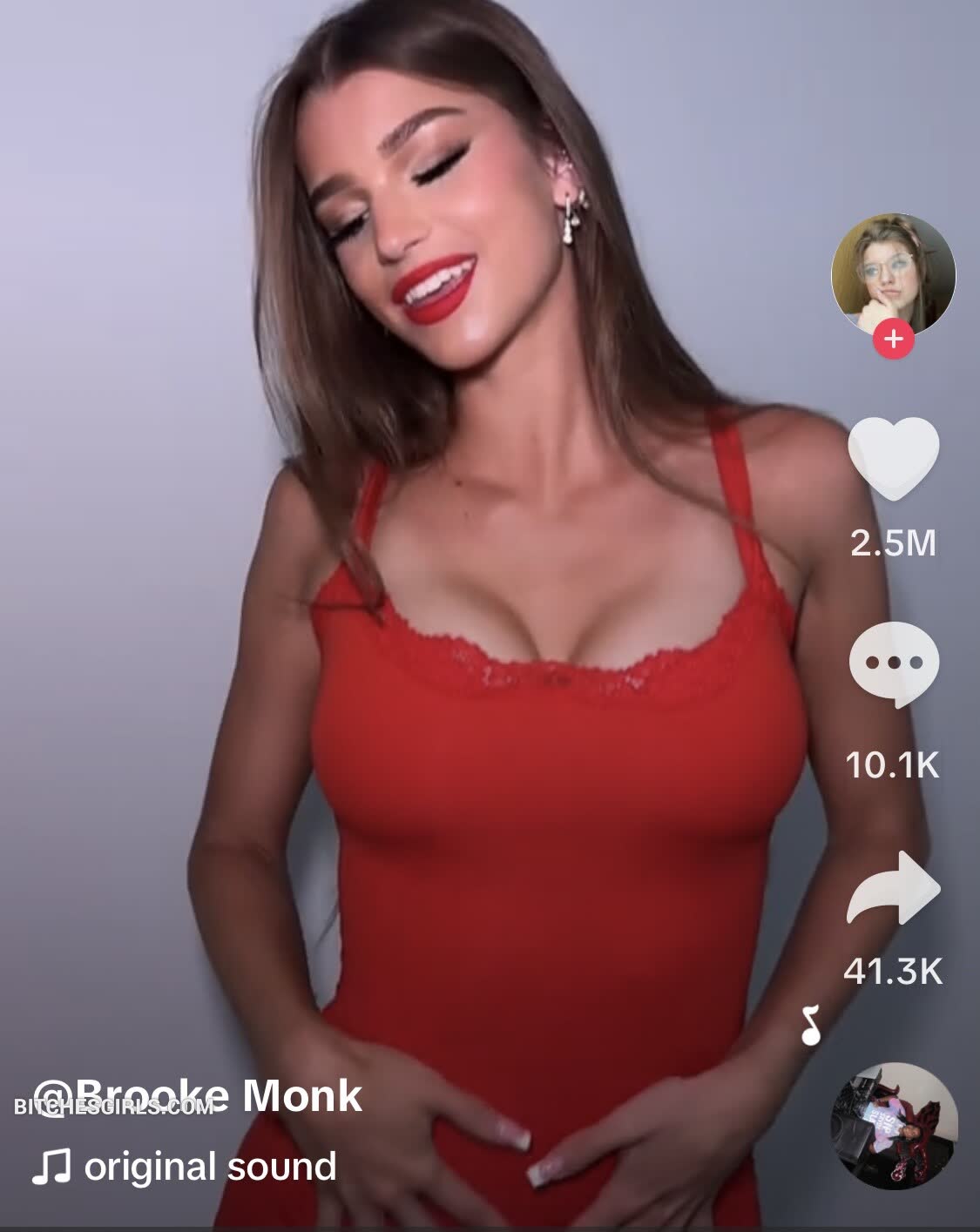Open the spinning sound disc
This screenshot has width=980, height=1232.
pos(894,1124)
